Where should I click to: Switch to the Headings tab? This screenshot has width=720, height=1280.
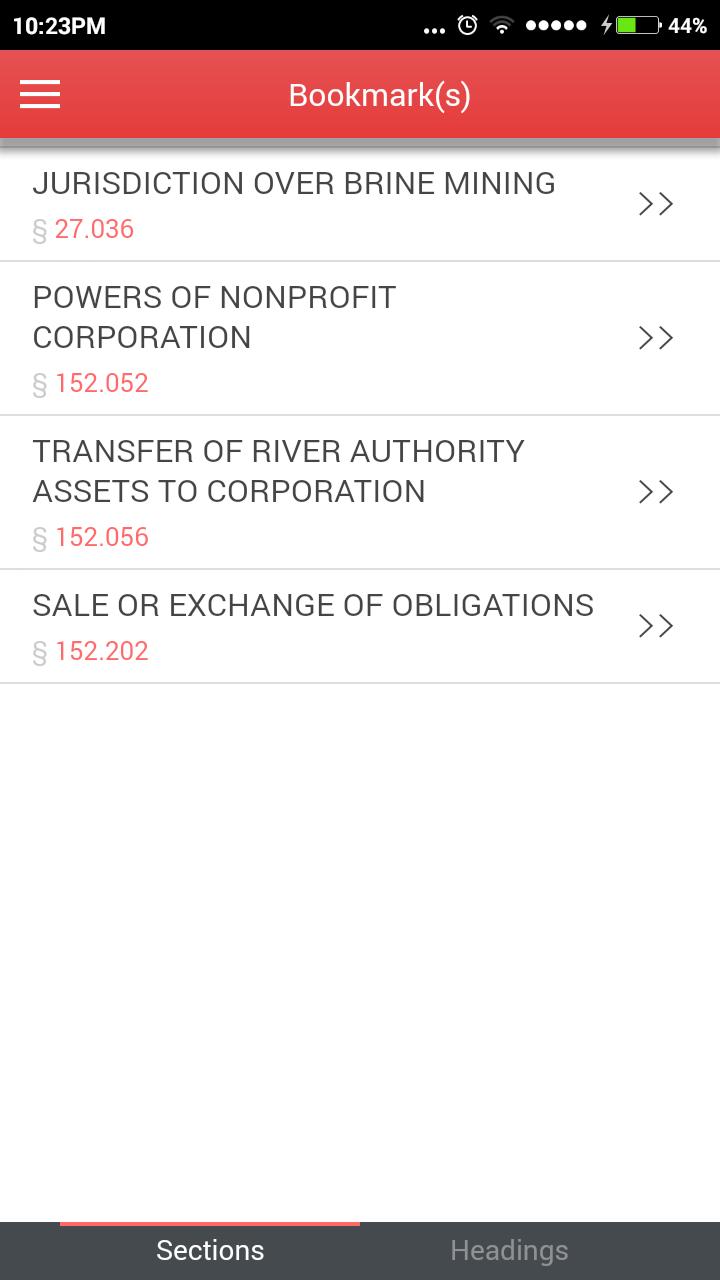pos(509,1251)
